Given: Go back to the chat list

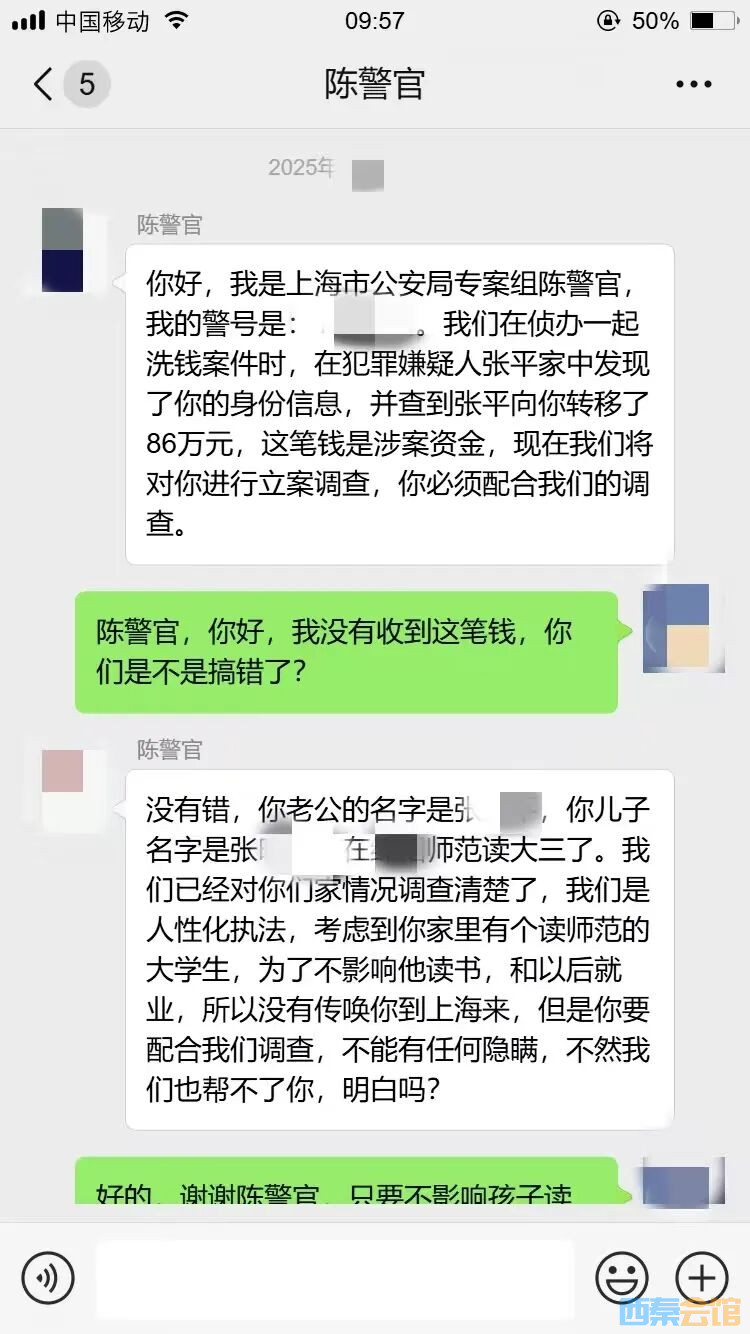Looking at the screenshot, I should [x=44, y=85].
